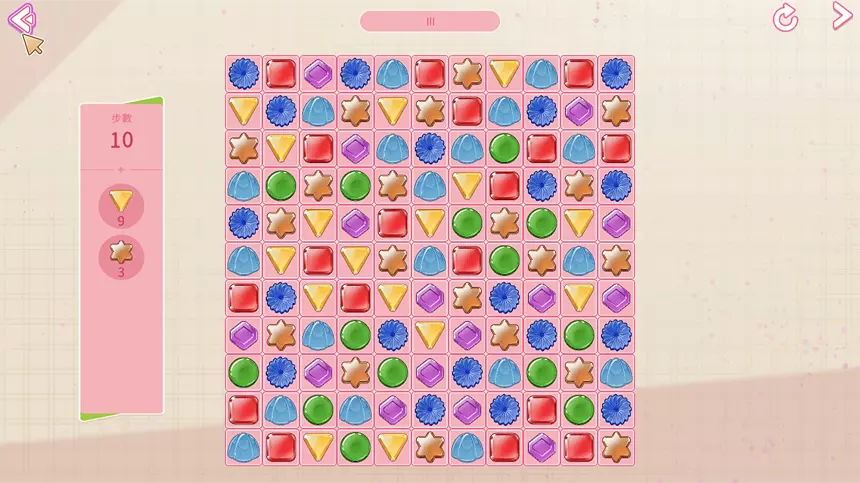Restart the level with the circular arrow
Image resolution: width=860 pixels, height=483 pixels.
[x=785, y=18]
